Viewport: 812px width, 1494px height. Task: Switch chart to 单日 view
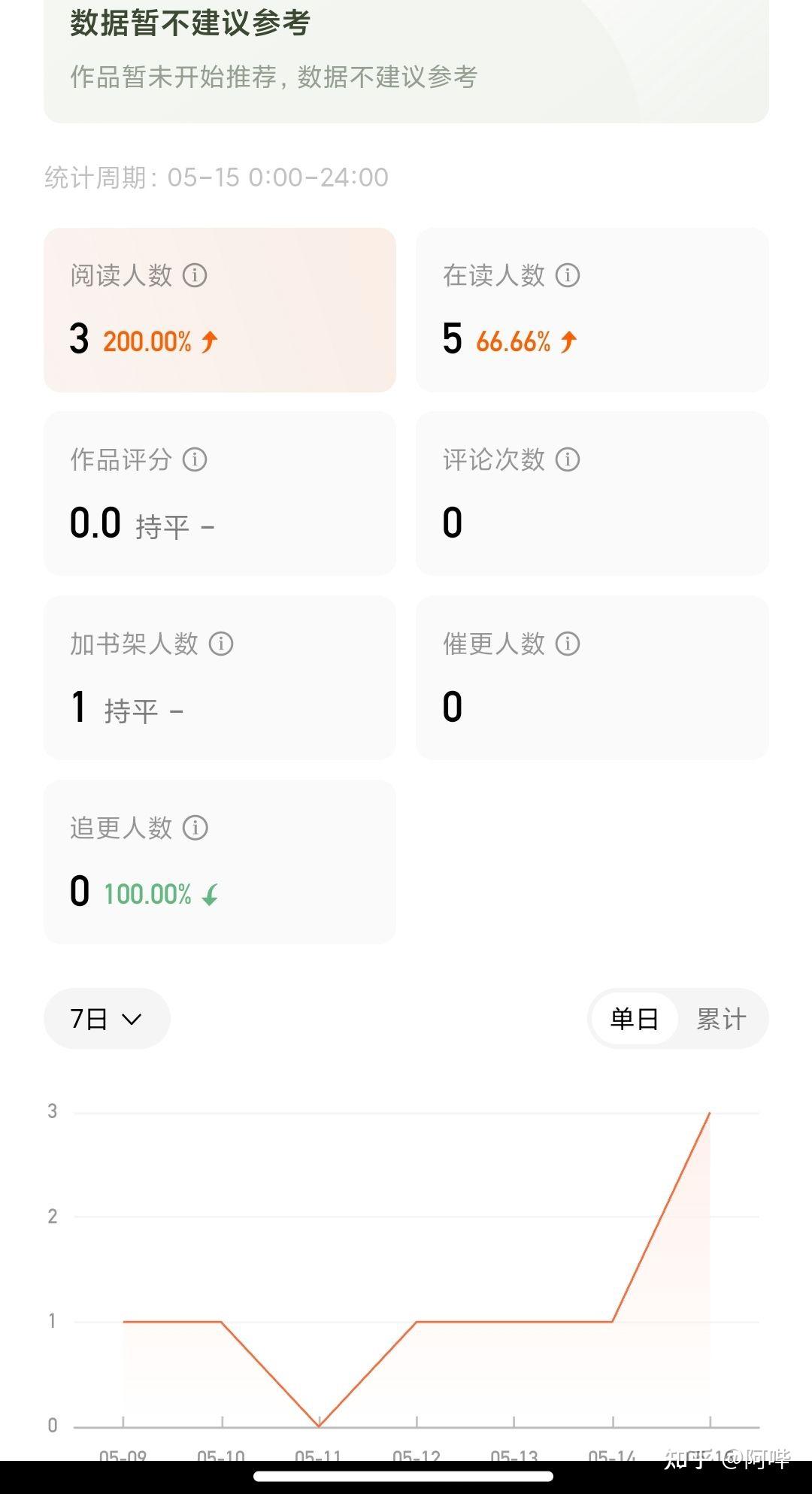635,1019
